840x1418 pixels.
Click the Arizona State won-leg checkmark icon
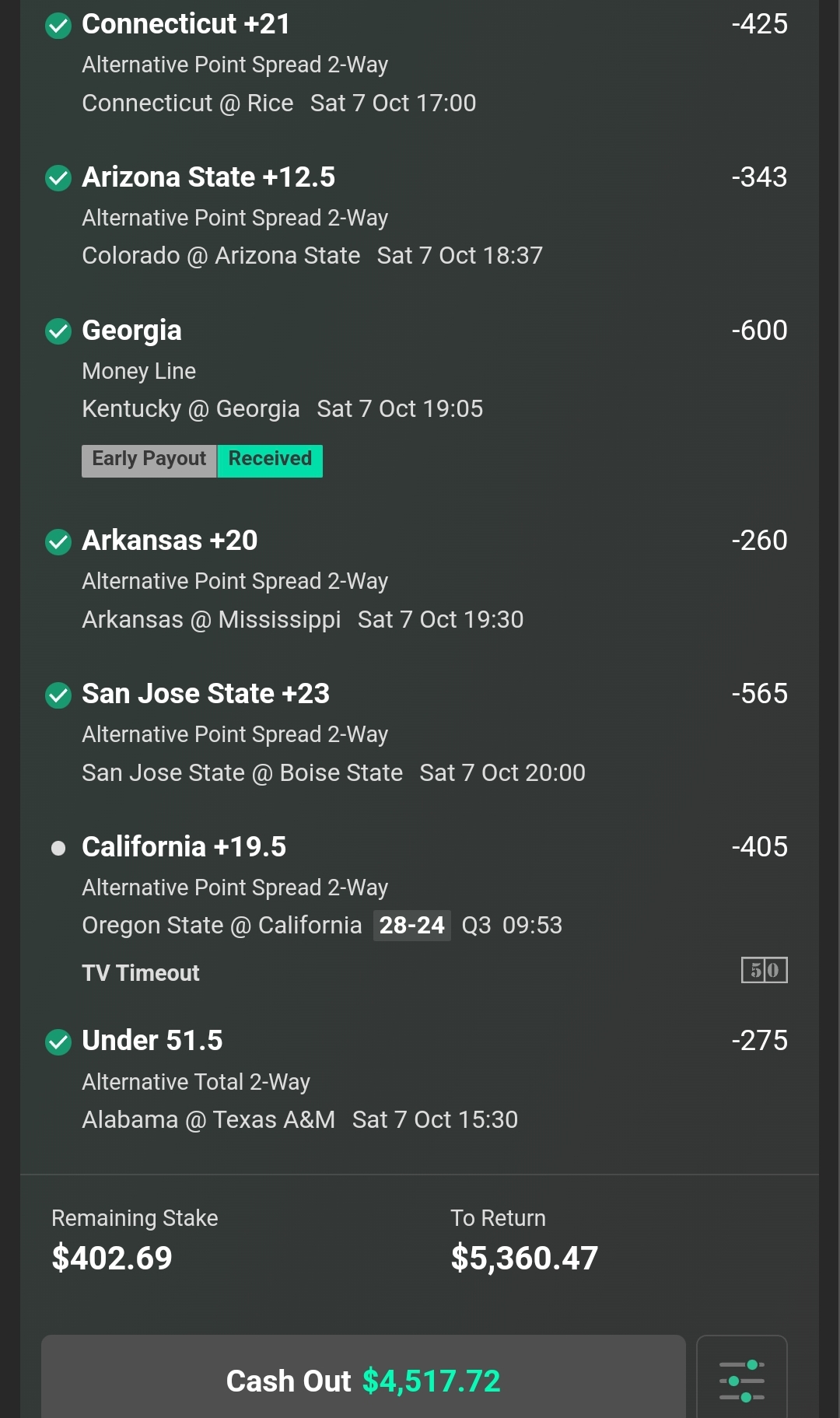point(58,179)
